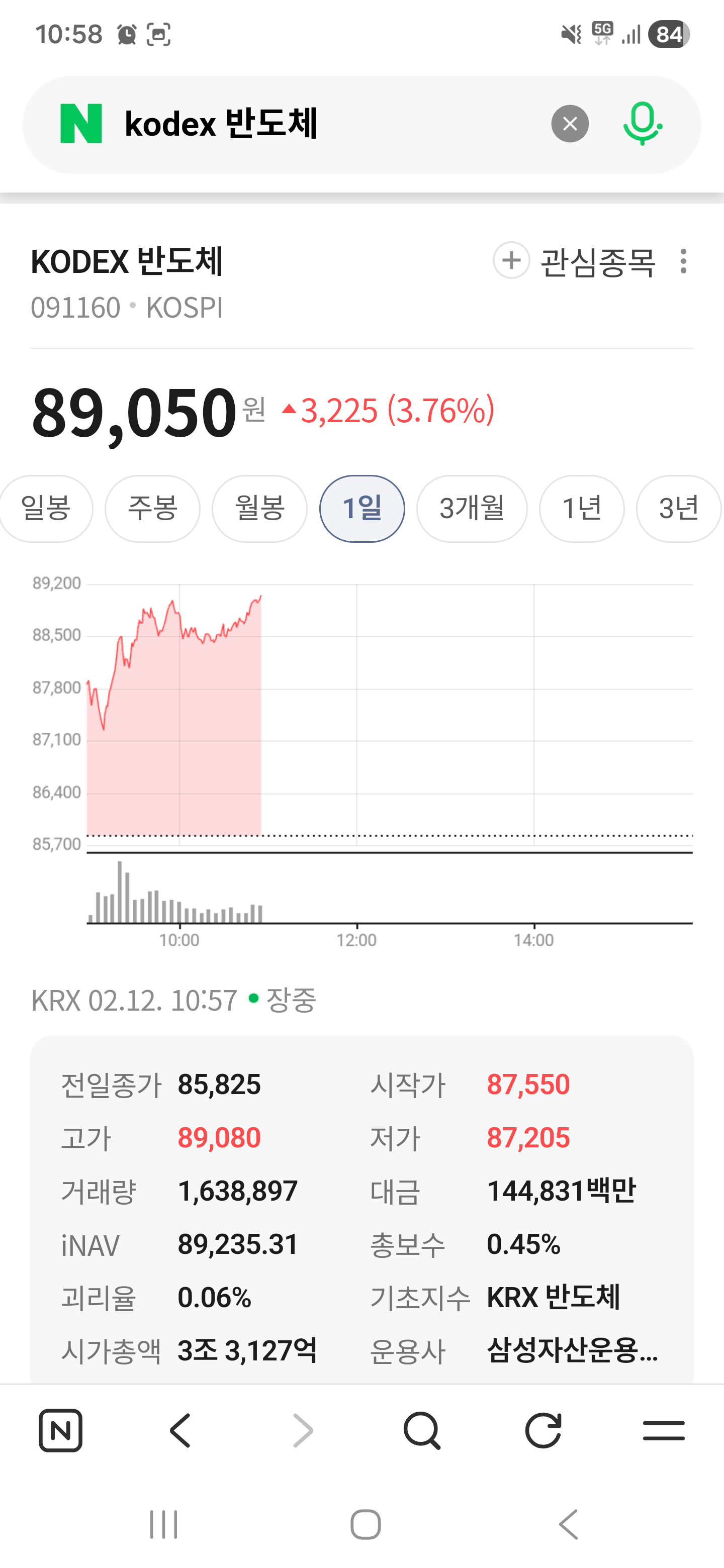This screenshot has height=1568, width=724.
Task: Go back to the previous page
Action: point(180,1430)
